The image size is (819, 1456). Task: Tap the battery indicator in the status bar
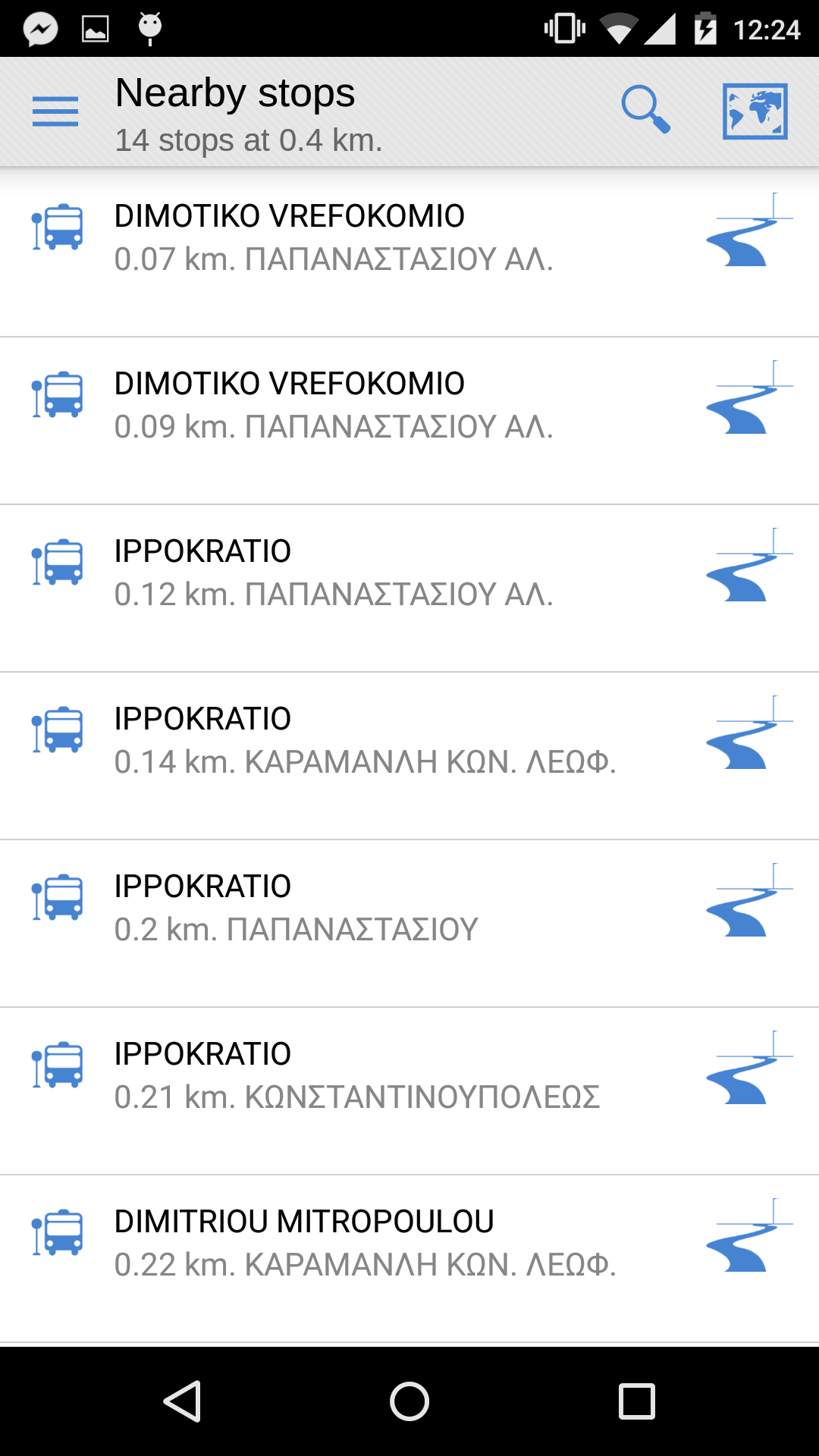point(708,29)
